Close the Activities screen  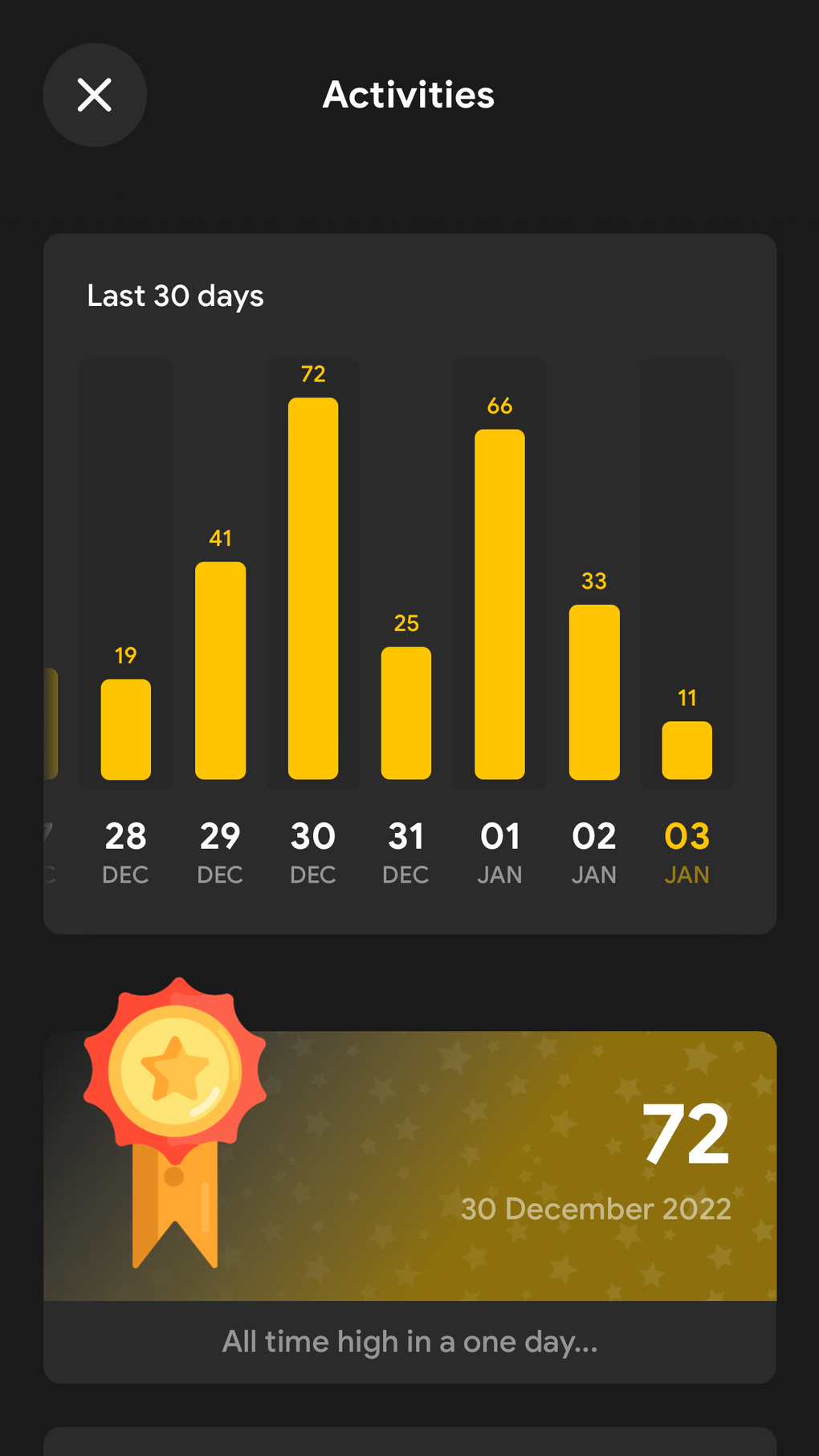[95, 95]
